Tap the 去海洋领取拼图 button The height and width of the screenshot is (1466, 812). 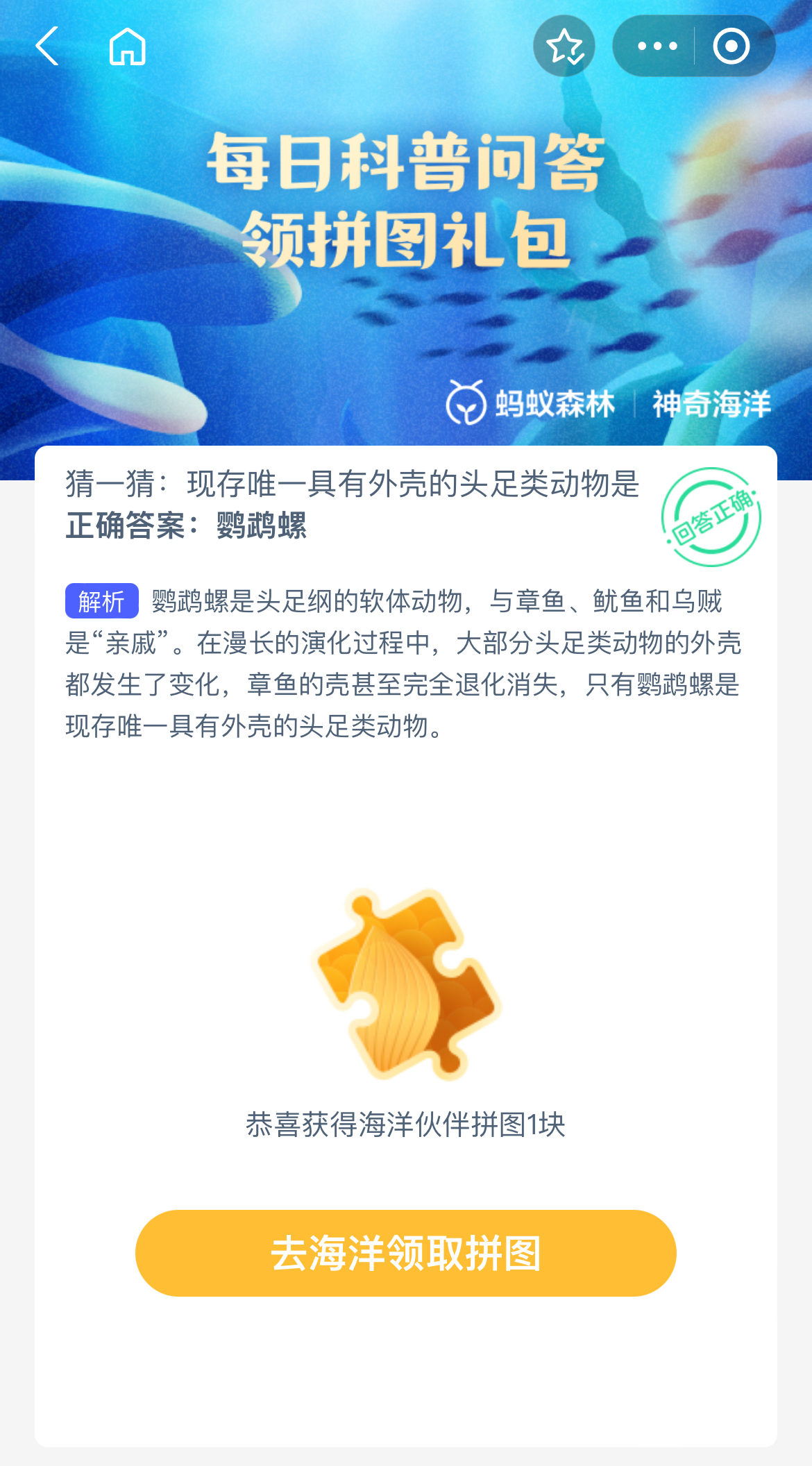[406, 1253]
